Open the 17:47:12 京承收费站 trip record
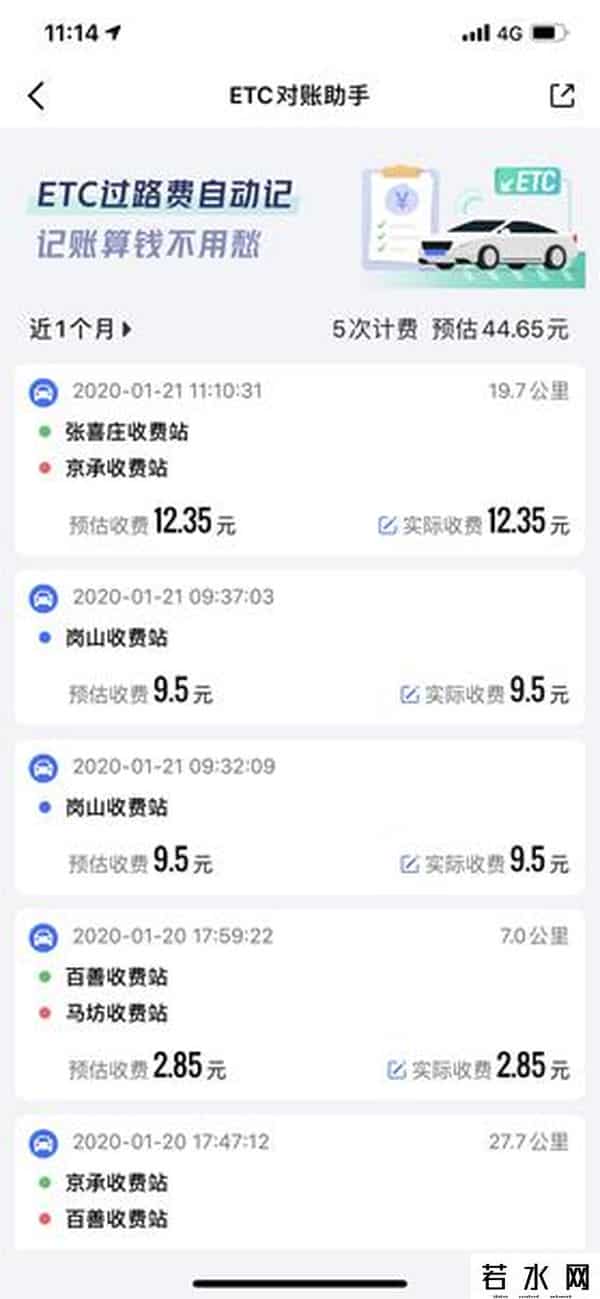The width and height of the screenshot is (600, 1299). [298, 1180]
